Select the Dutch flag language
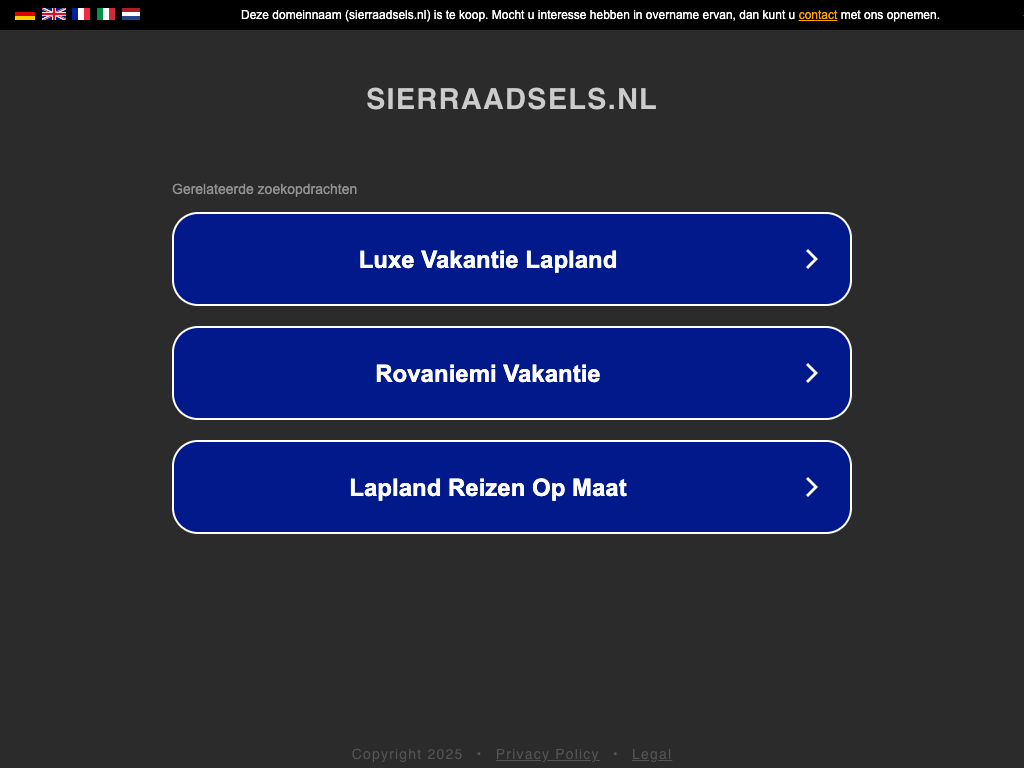 [131, 14]
